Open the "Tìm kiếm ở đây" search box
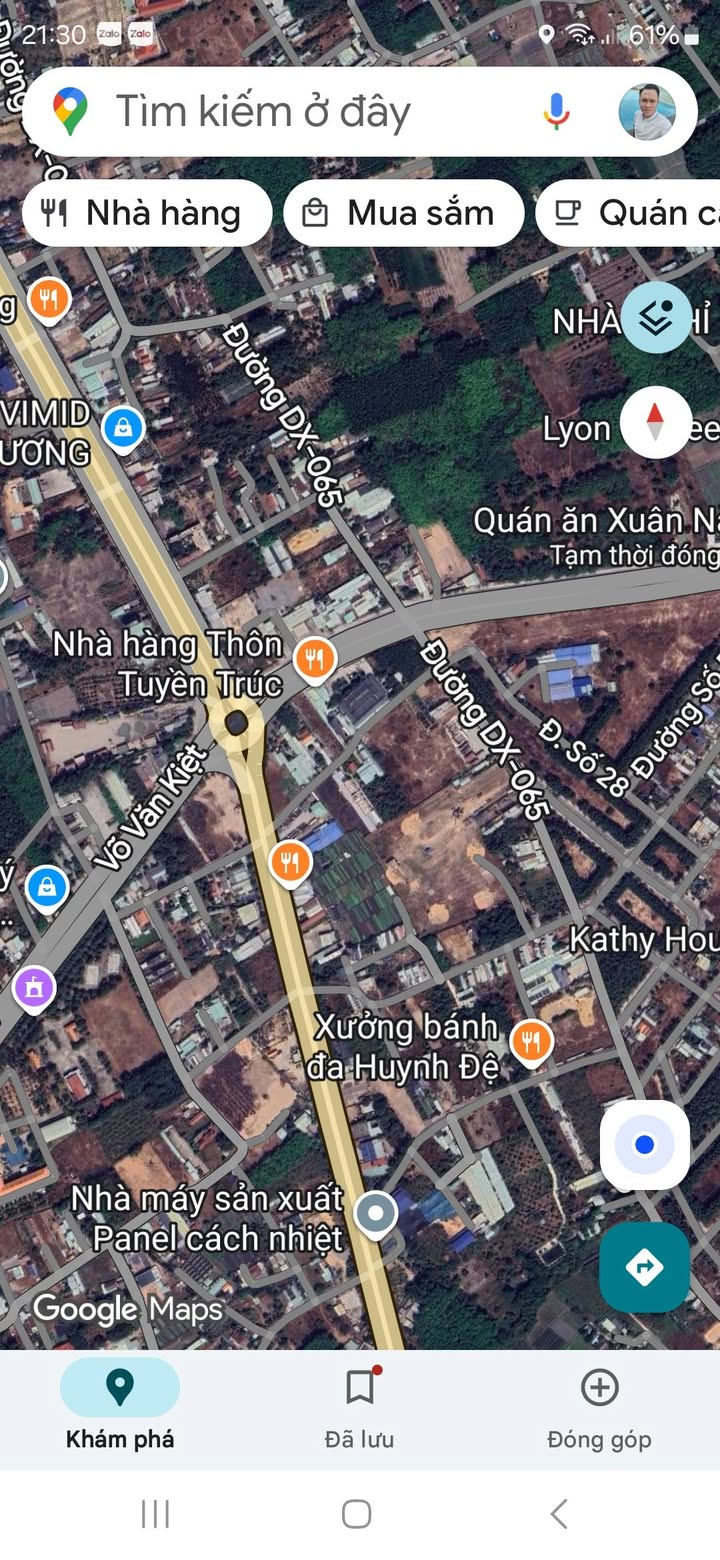 300,111
